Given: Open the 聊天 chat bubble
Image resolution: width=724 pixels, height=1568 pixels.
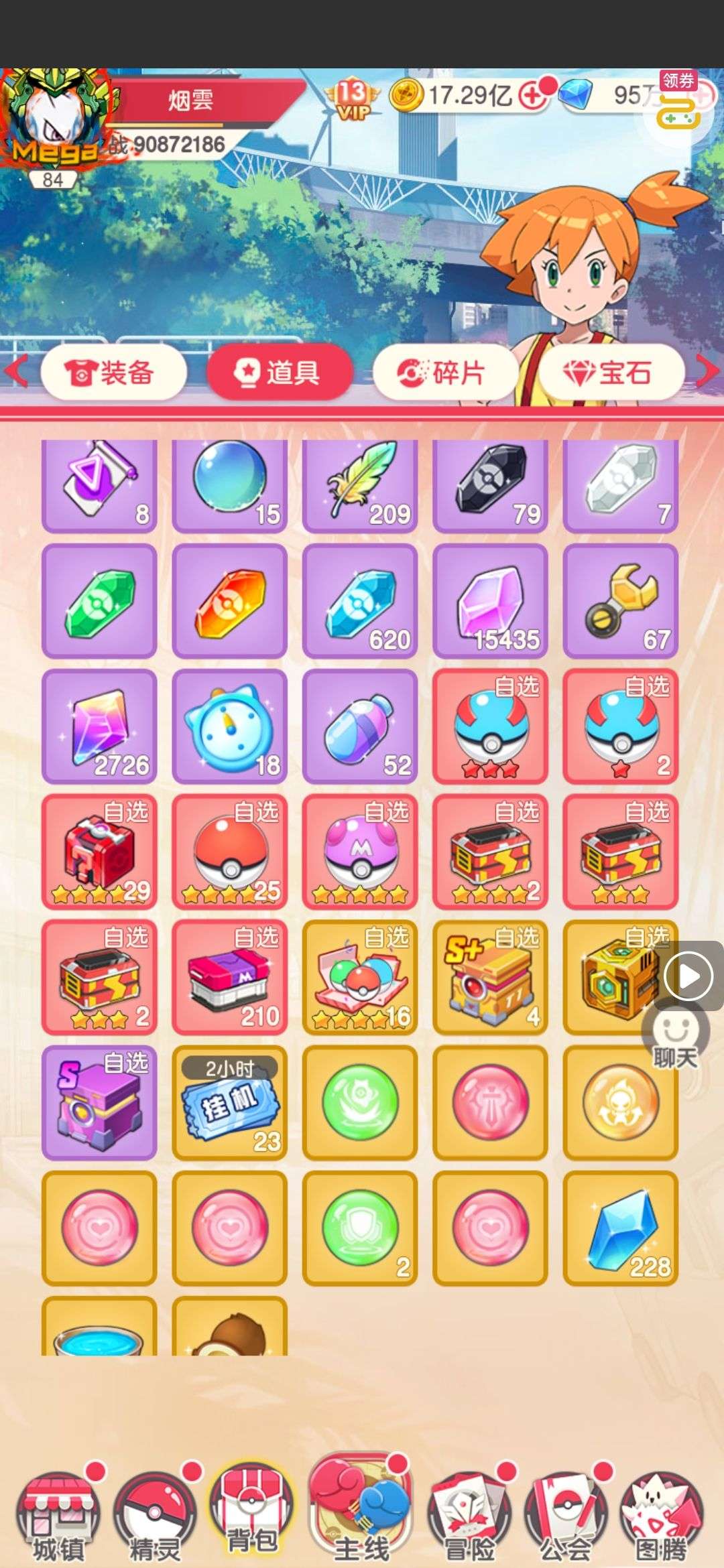Looking at the screenshot, I should tap(676, 1037).
